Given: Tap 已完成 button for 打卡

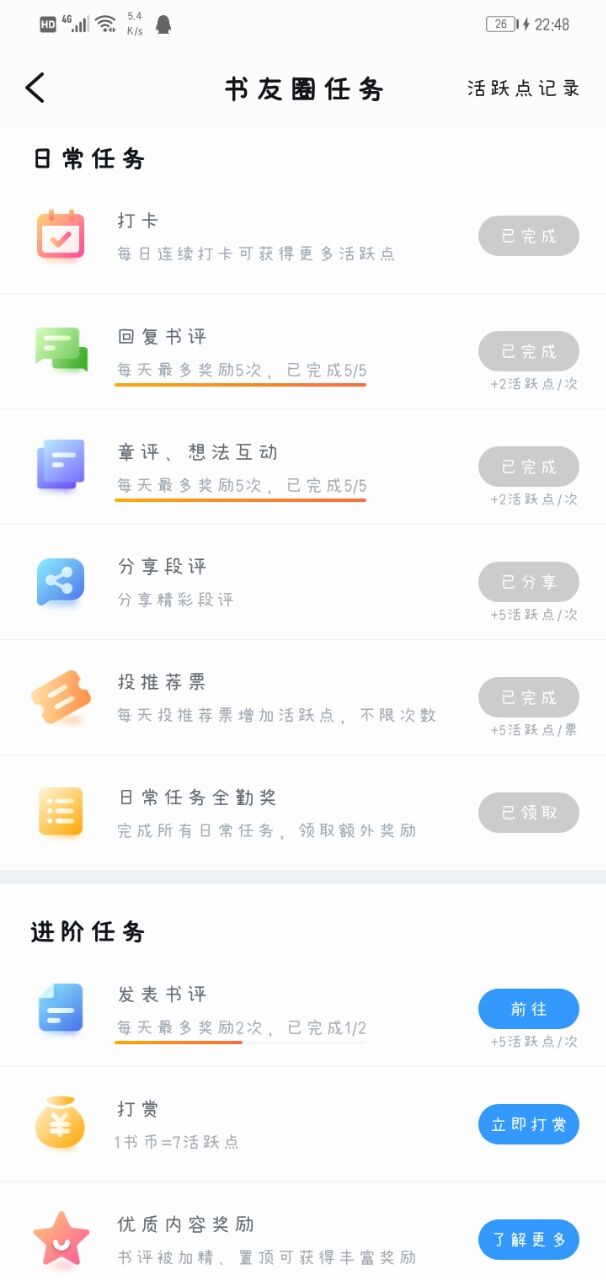Looking at the screenshot, I should pos(528,236).
